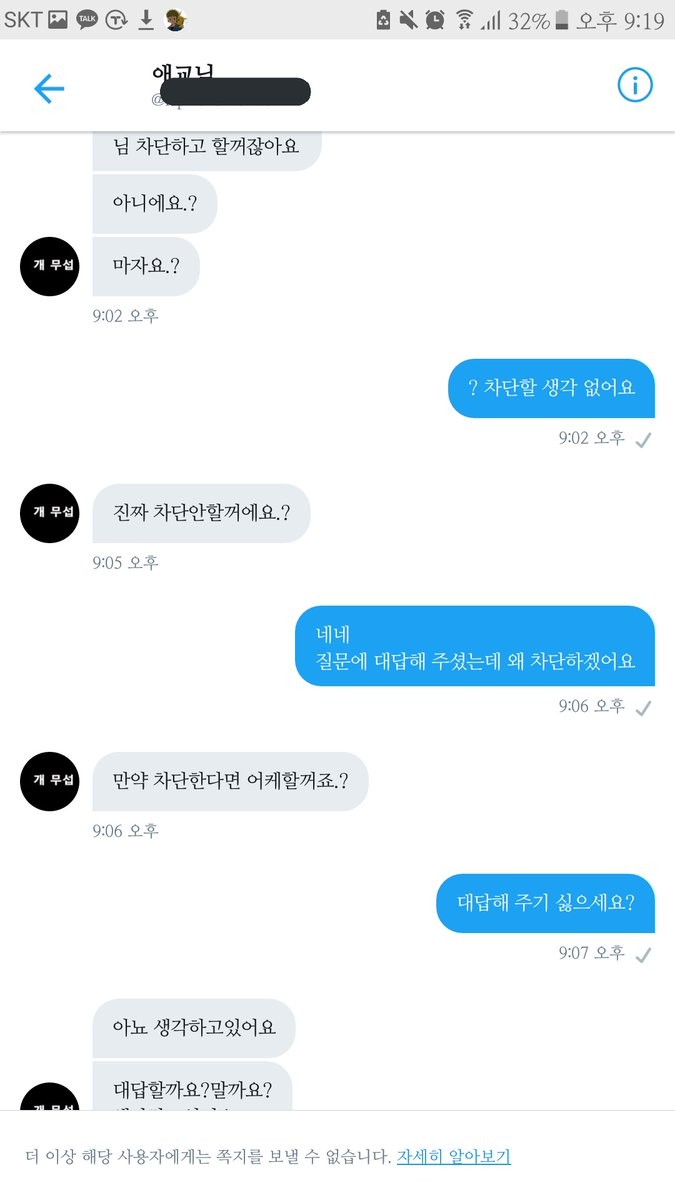Open the conversation info icon

[x=634, y=86]
